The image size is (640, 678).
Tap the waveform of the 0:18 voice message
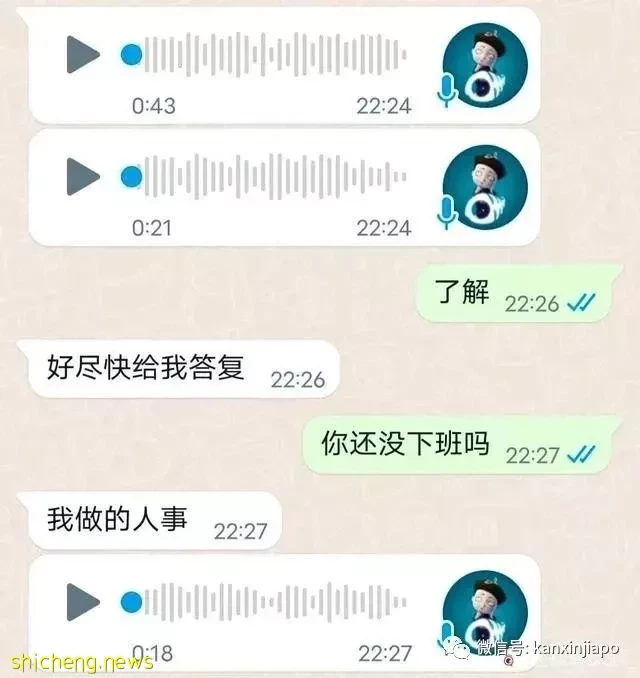click(x=275, y=602)
